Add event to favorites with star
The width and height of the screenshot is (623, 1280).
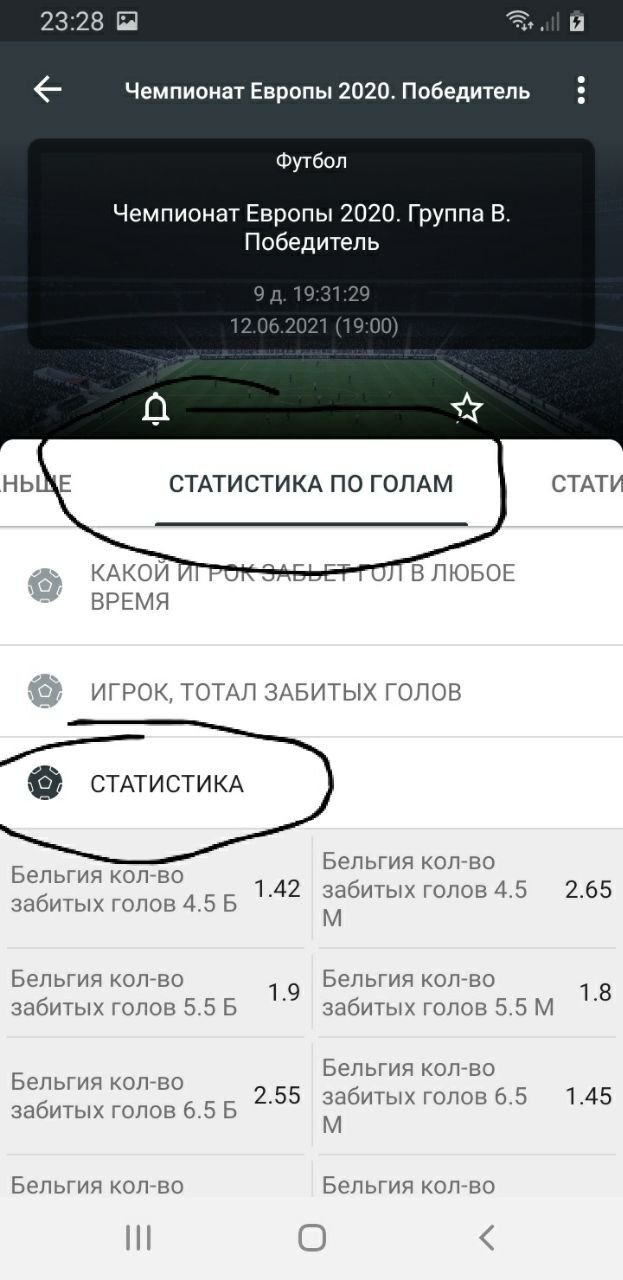pos(467,408)
